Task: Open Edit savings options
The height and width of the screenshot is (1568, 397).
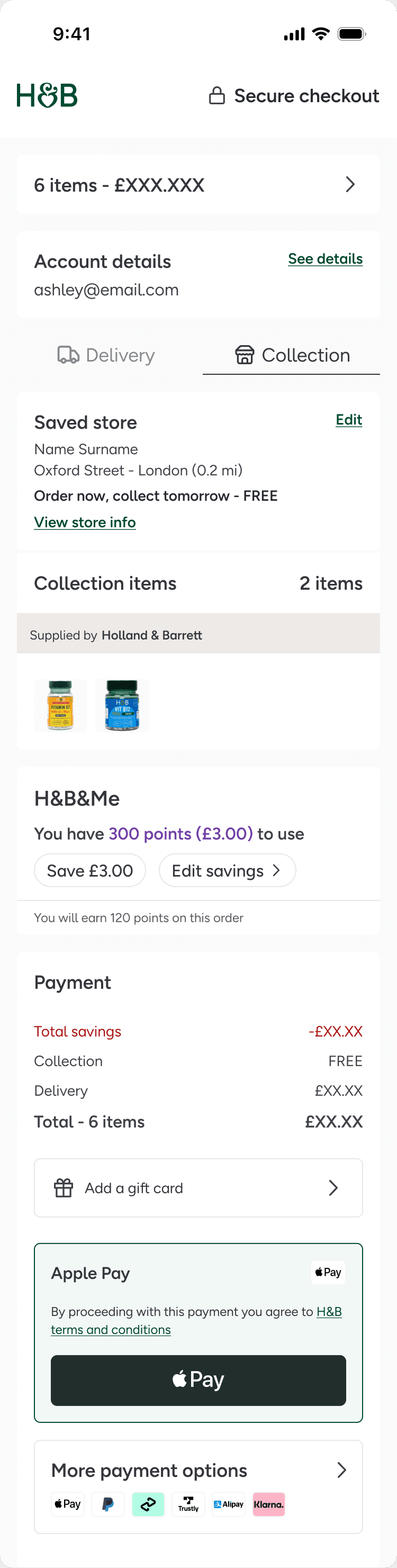Action: [x=227, y=870]
